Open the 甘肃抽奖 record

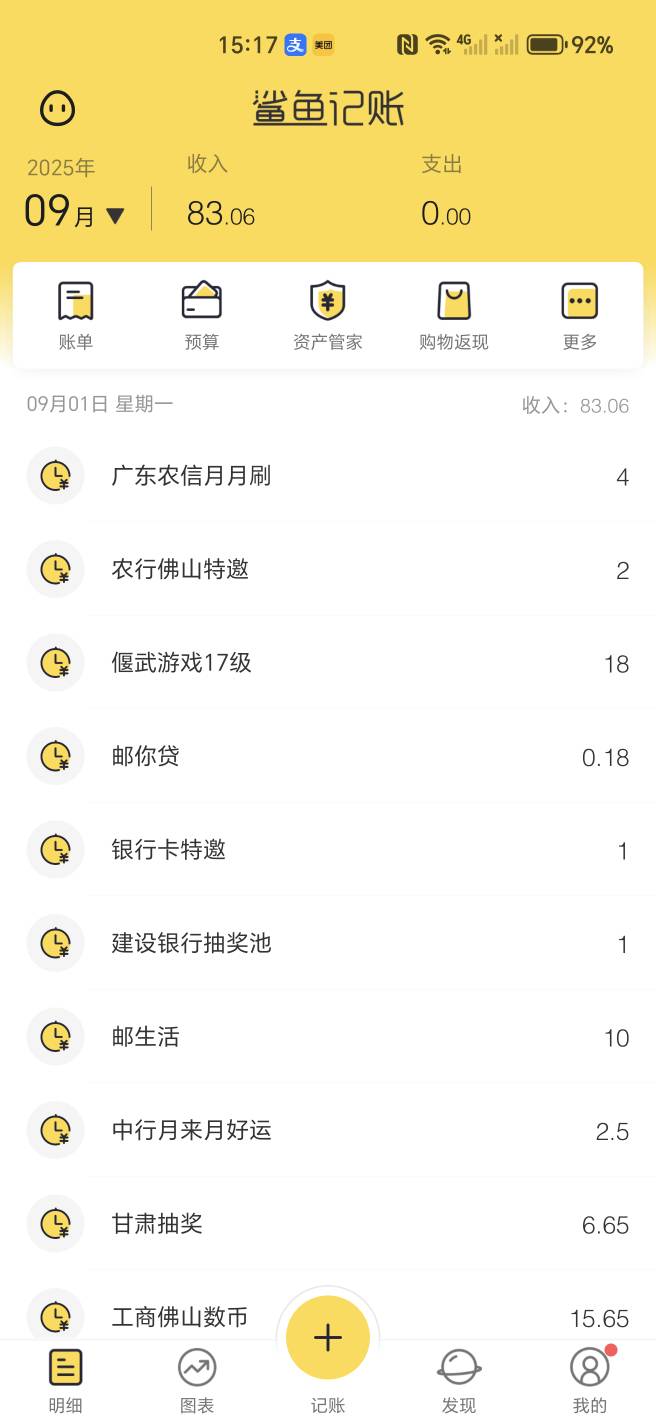[328, 1224]
